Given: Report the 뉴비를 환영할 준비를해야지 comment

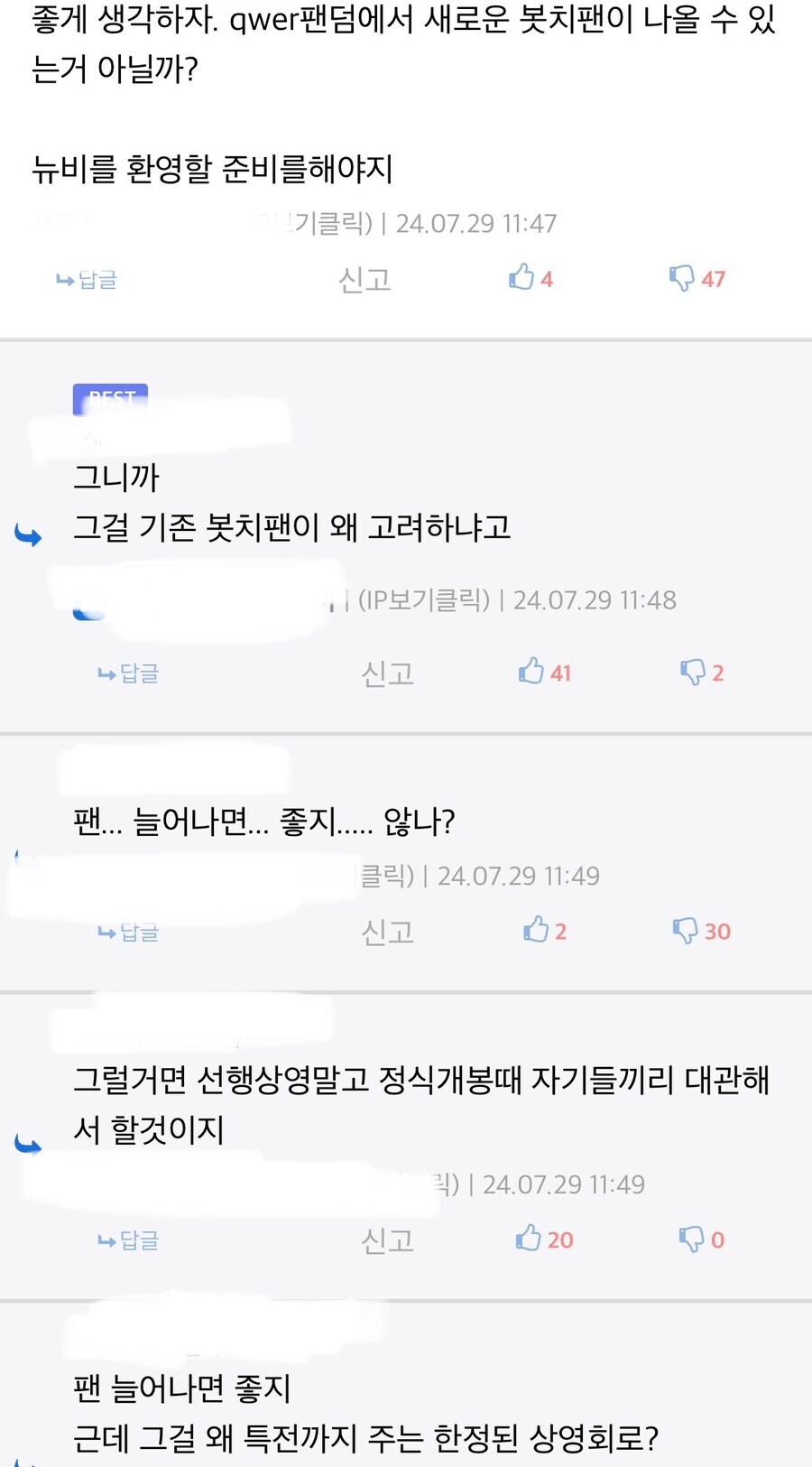Looking at the screenshot, I should coord(364,280).
